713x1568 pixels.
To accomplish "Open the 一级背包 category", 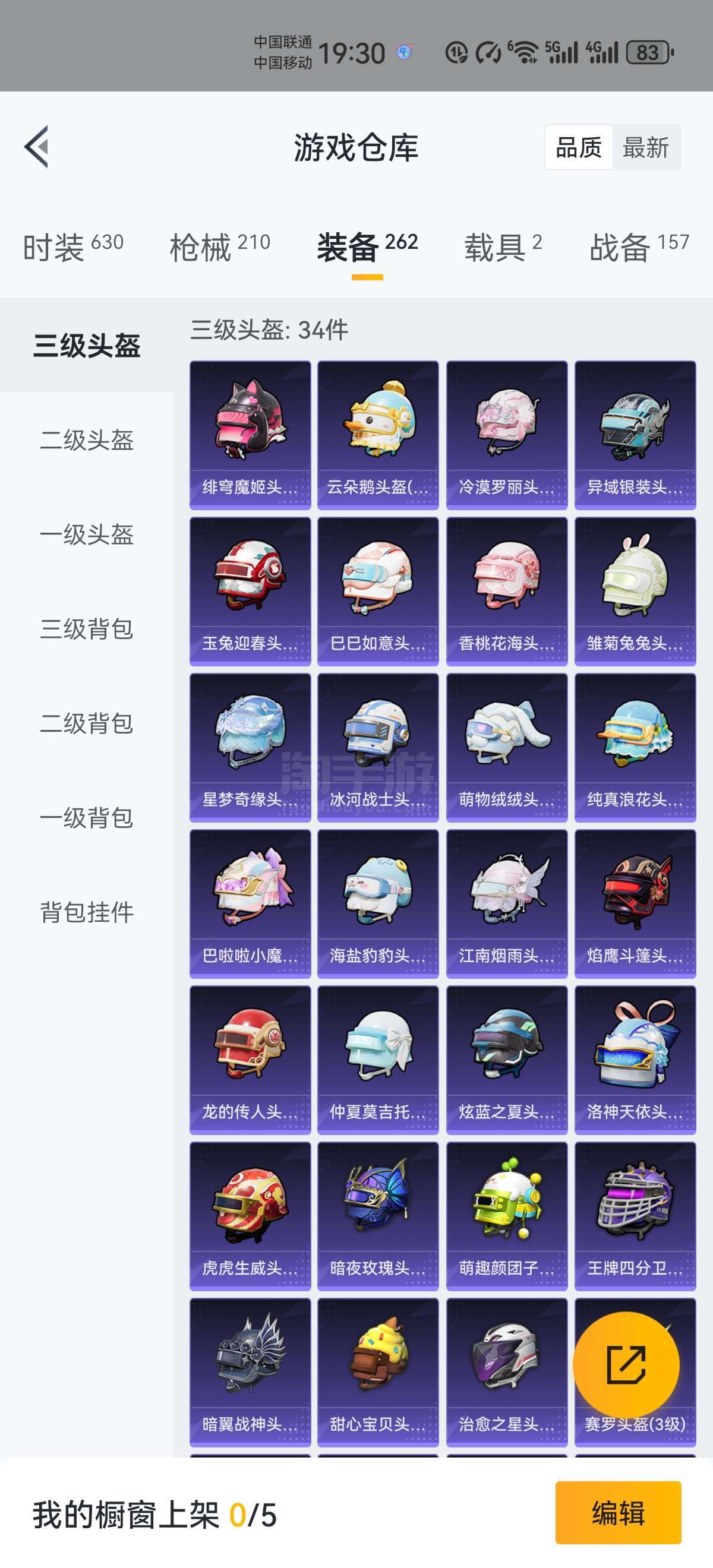I will pyautogui.click(x=87, y=817).
